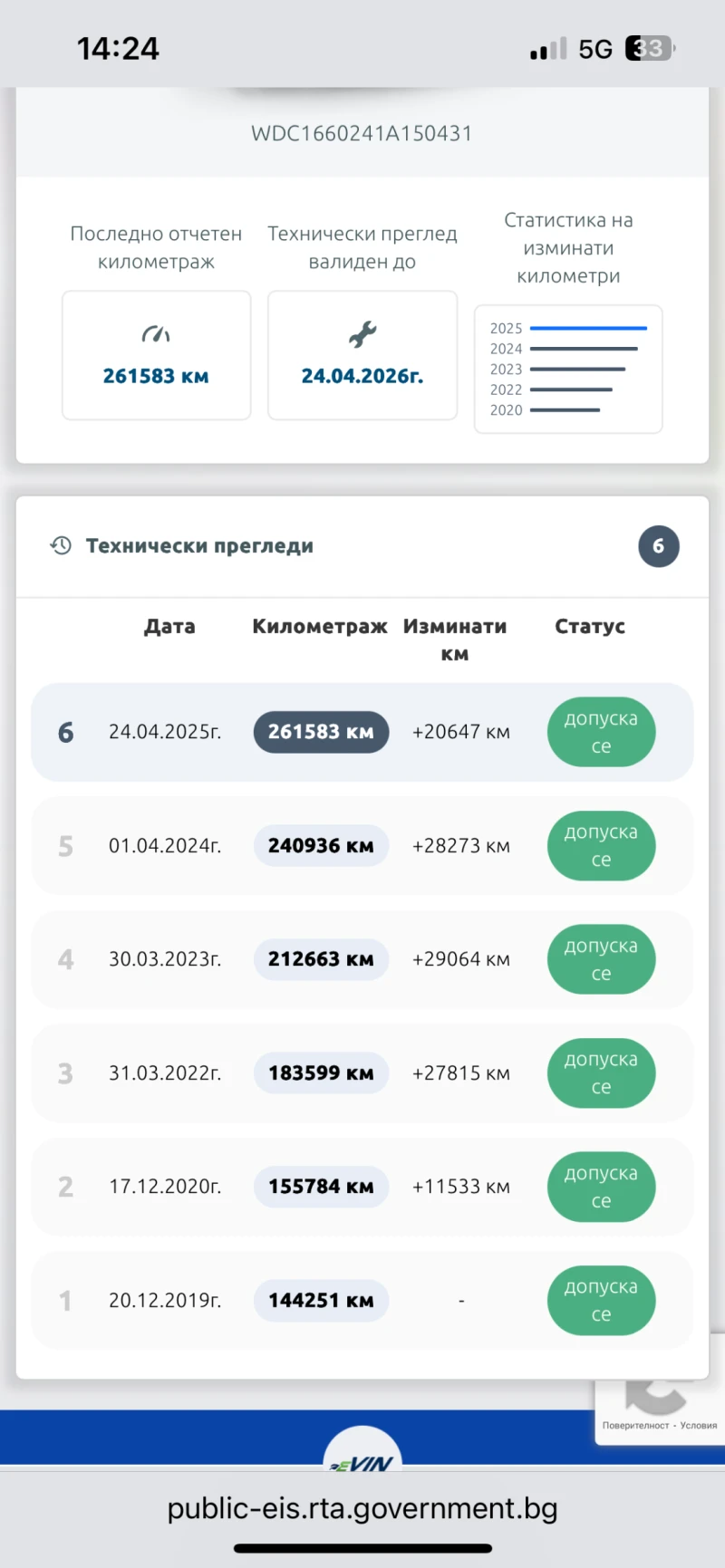Select the 240936 км mileage pill
This screenshot has width=725, height=1568.
(321, 845)
